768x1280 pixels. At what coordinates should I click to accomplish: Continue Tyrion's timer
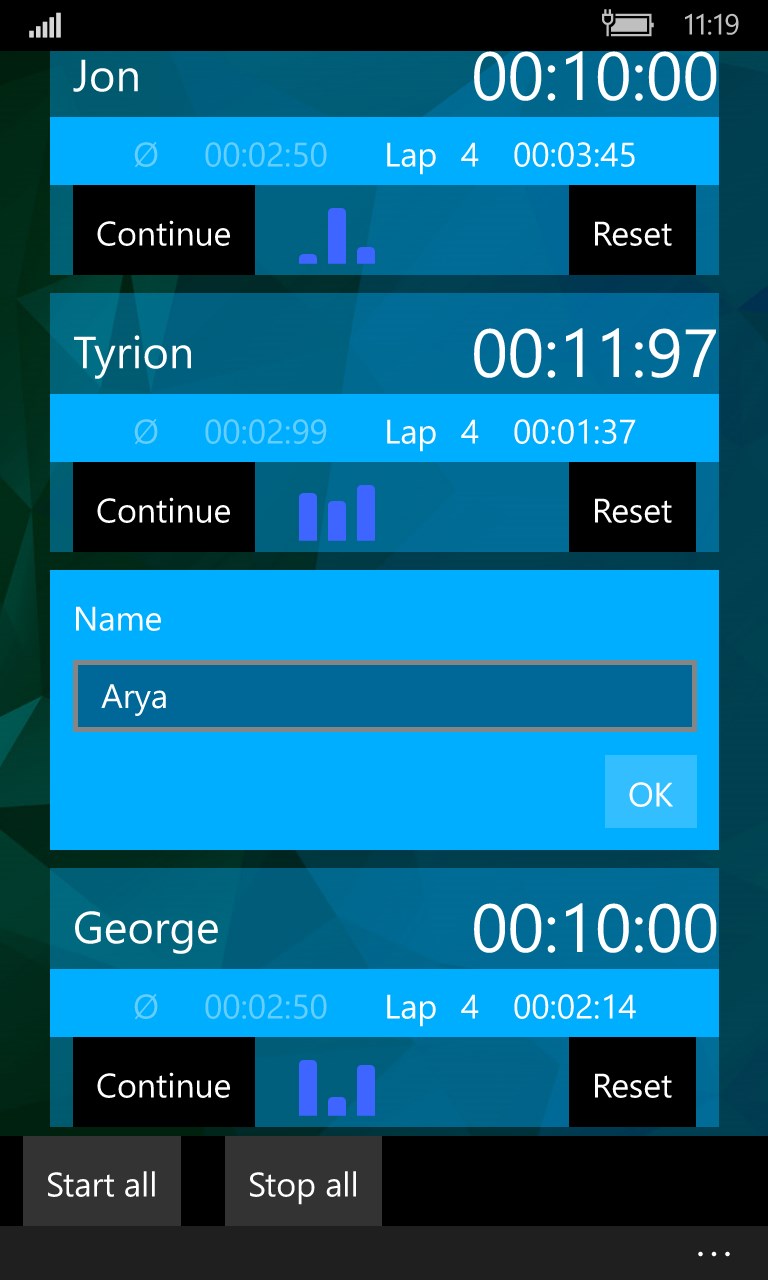(163, 511)
